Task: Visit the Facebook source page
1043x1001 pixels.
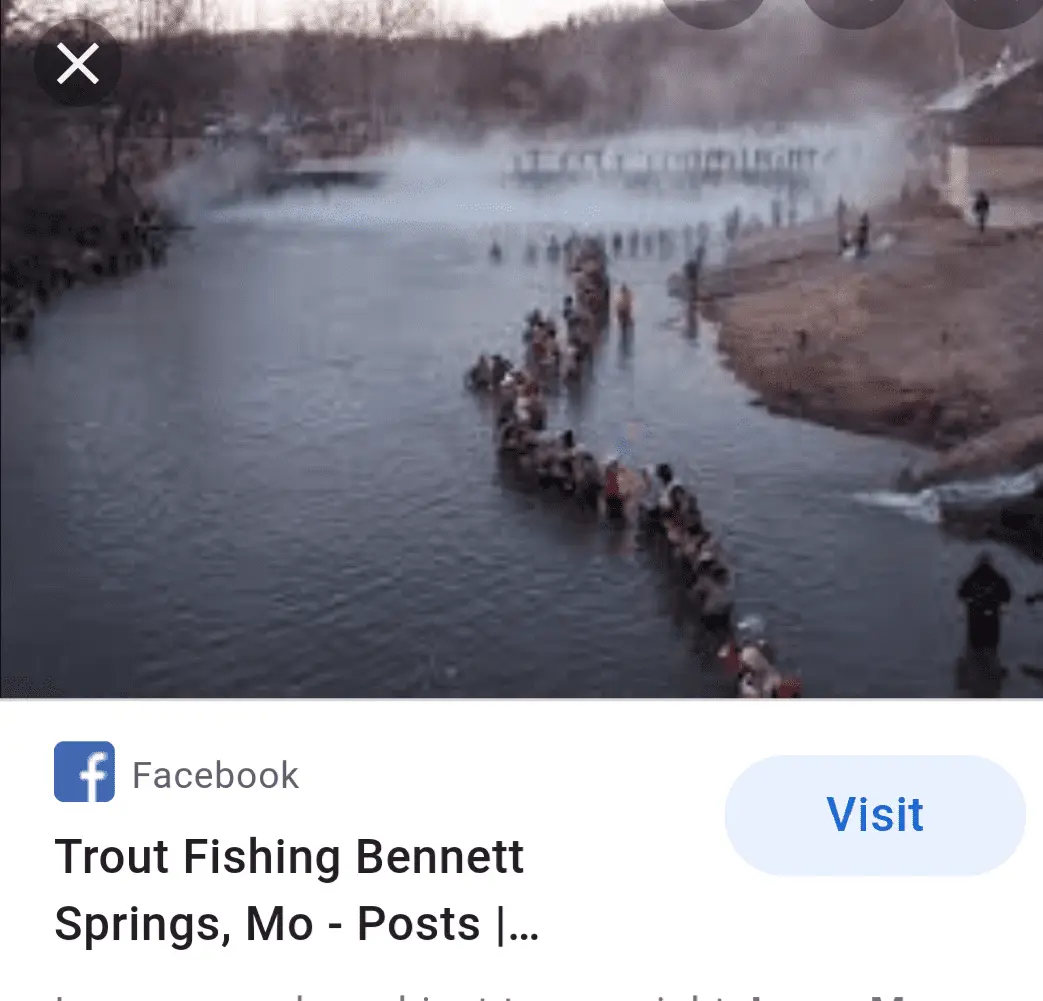Action: pos(874,815)
